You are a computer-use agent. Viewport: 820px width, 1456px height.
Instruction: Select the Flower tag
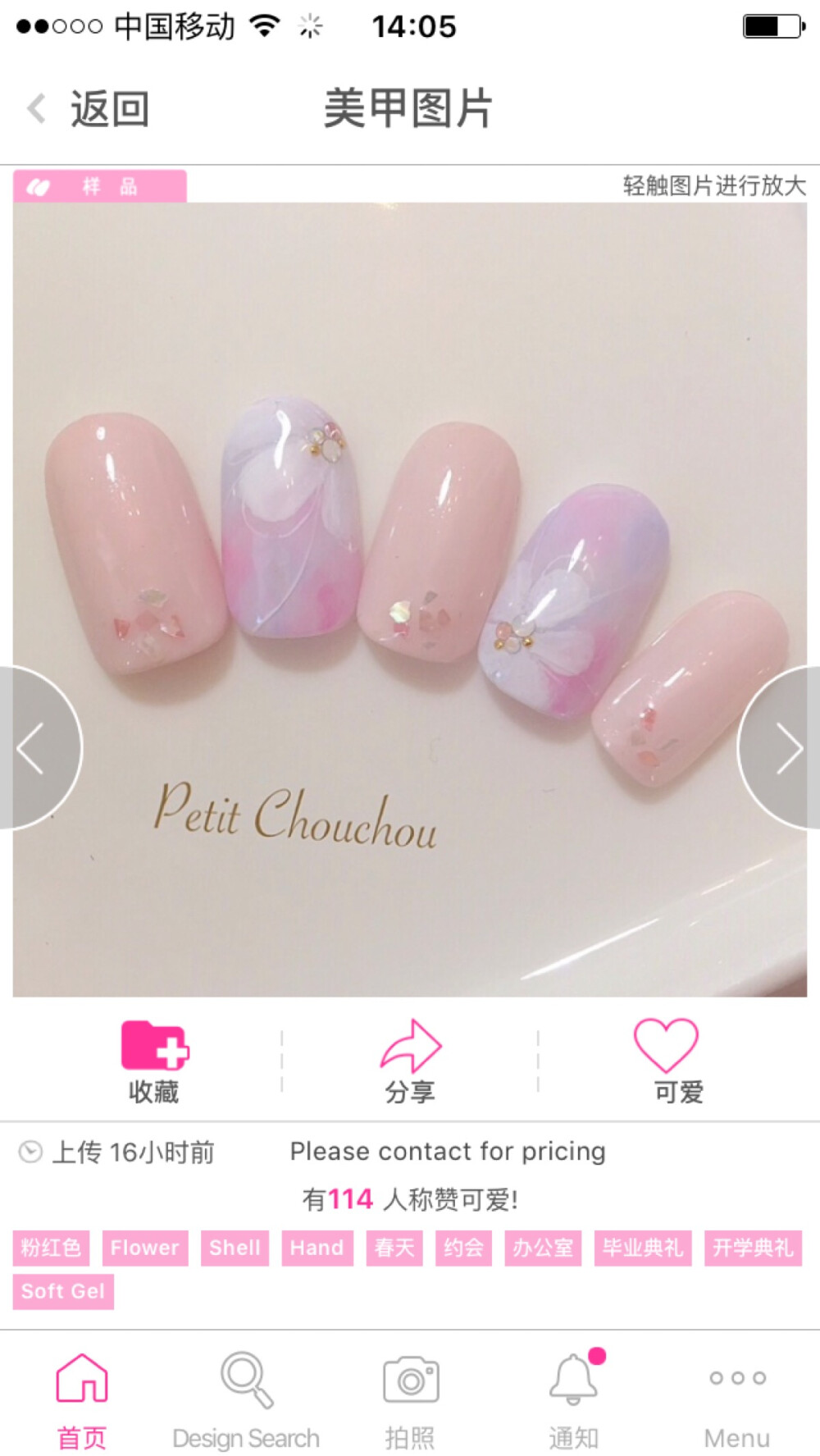click(144, 1248)
